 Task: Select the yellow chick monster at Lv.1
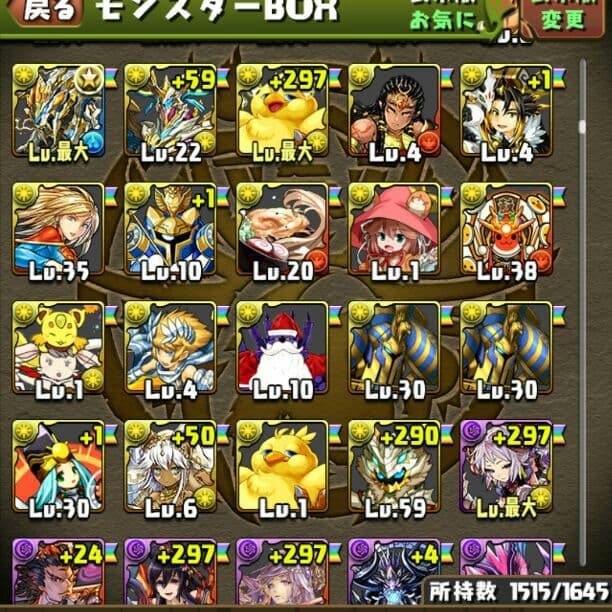(282, 466)
